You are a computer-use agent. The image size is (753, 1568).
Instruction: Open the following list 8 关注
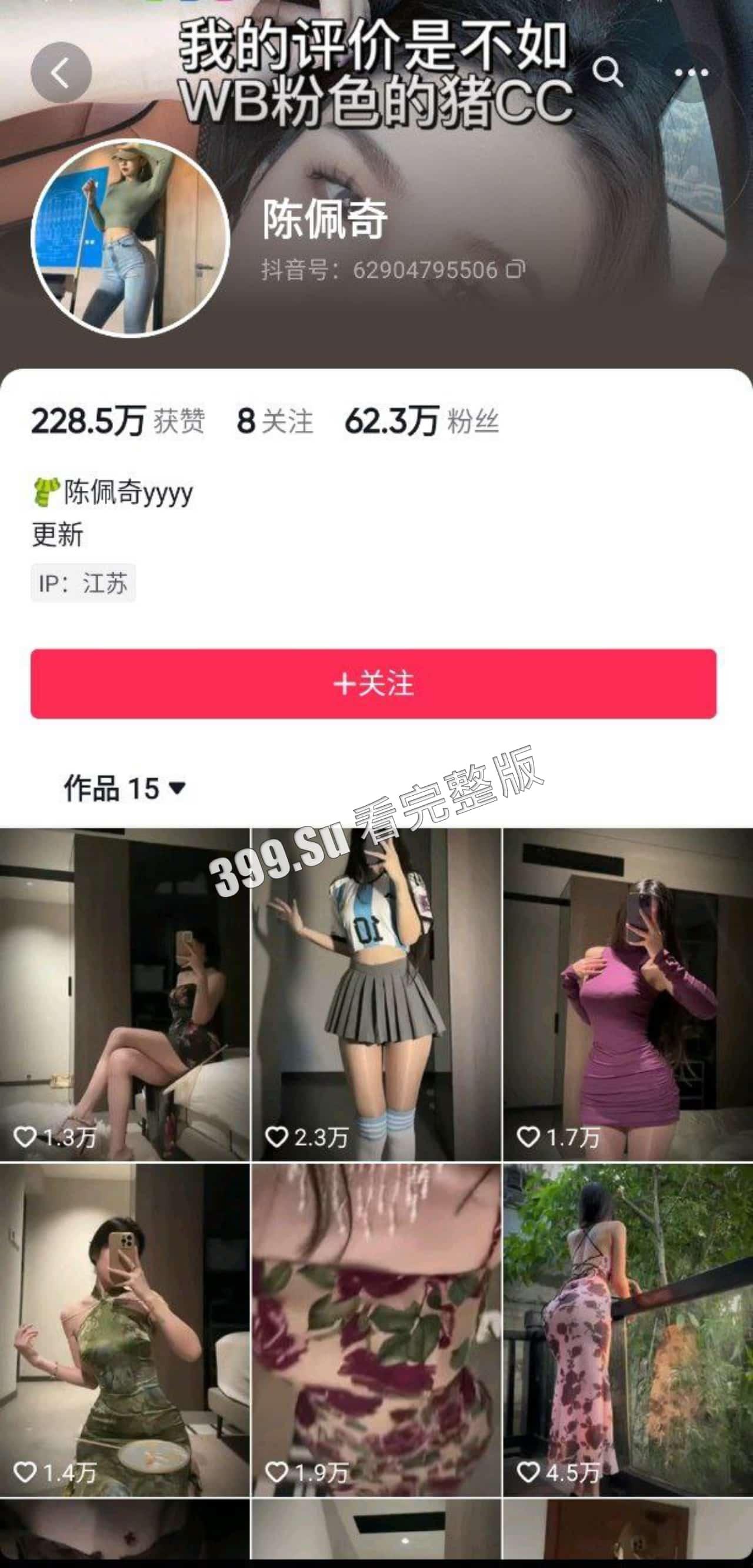coord(275,421)
